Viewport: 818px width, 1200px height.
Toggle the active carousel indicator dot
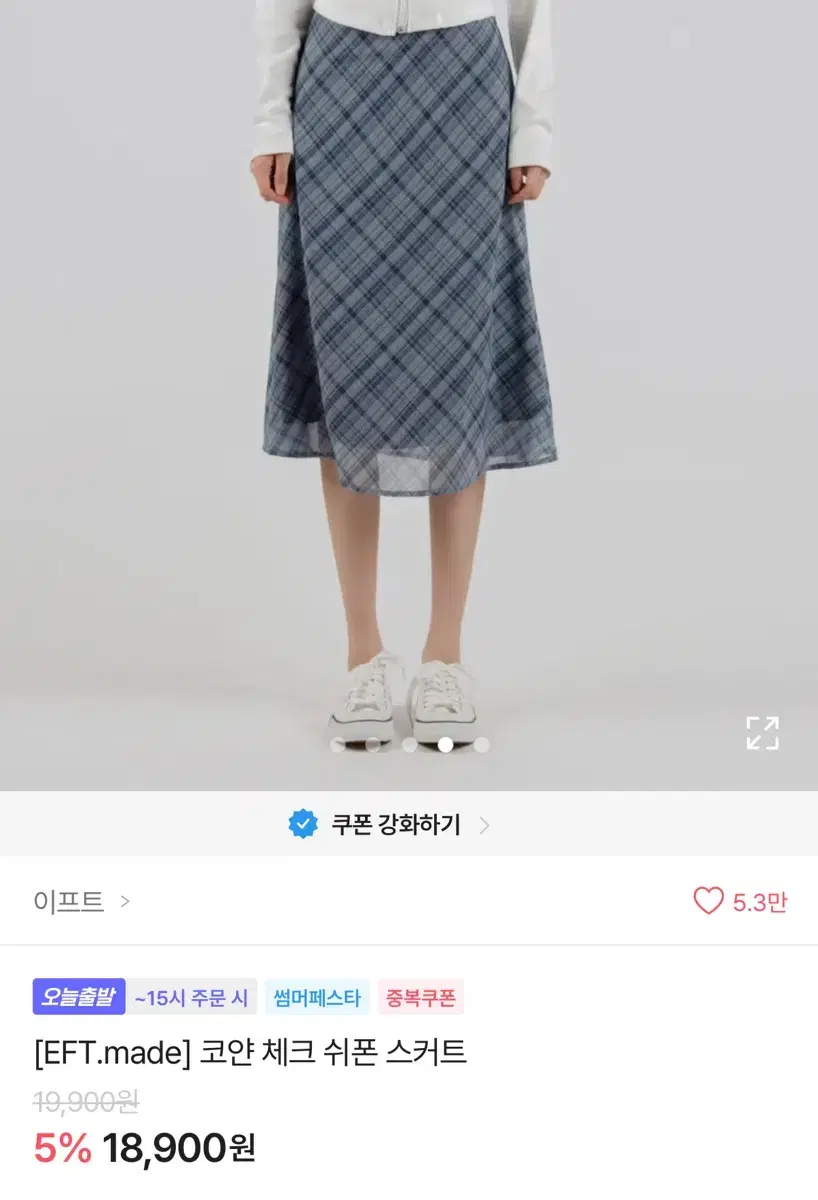coord(443,745)
